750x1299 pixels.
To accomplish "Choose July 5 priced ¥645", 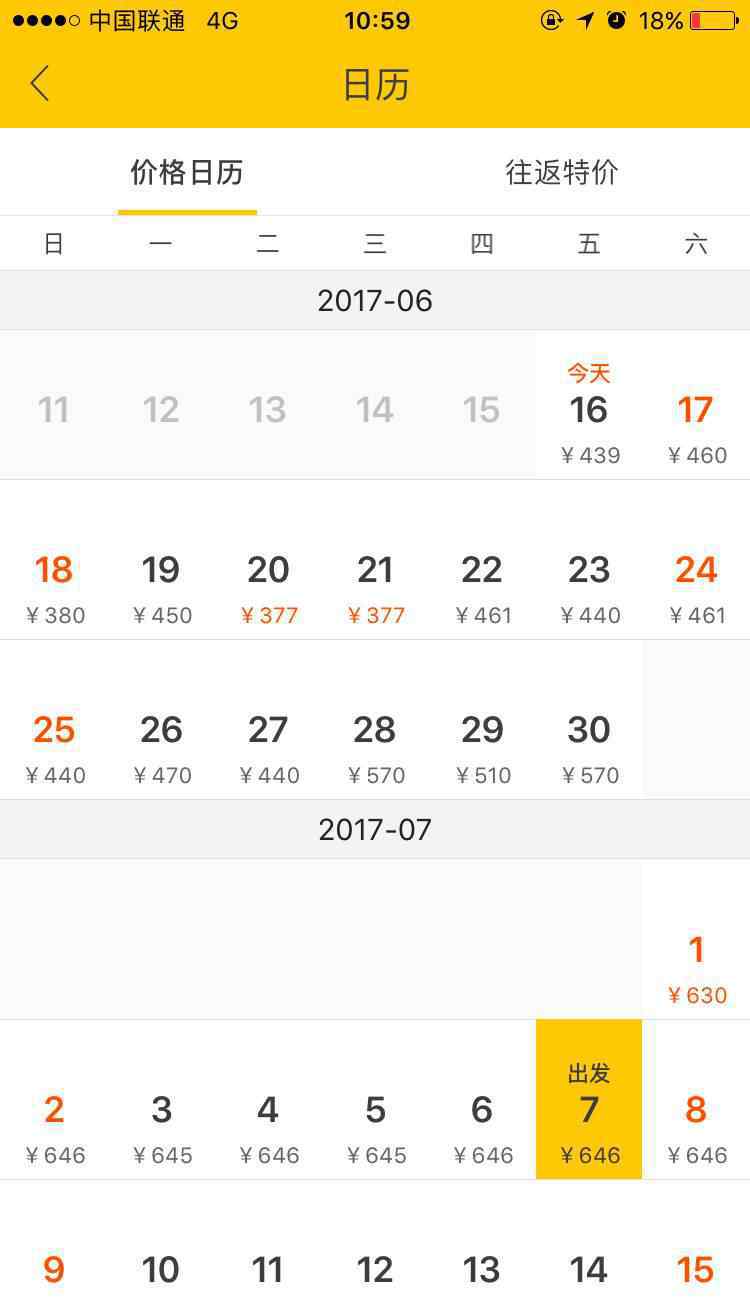I will [x=375, y=1100].
